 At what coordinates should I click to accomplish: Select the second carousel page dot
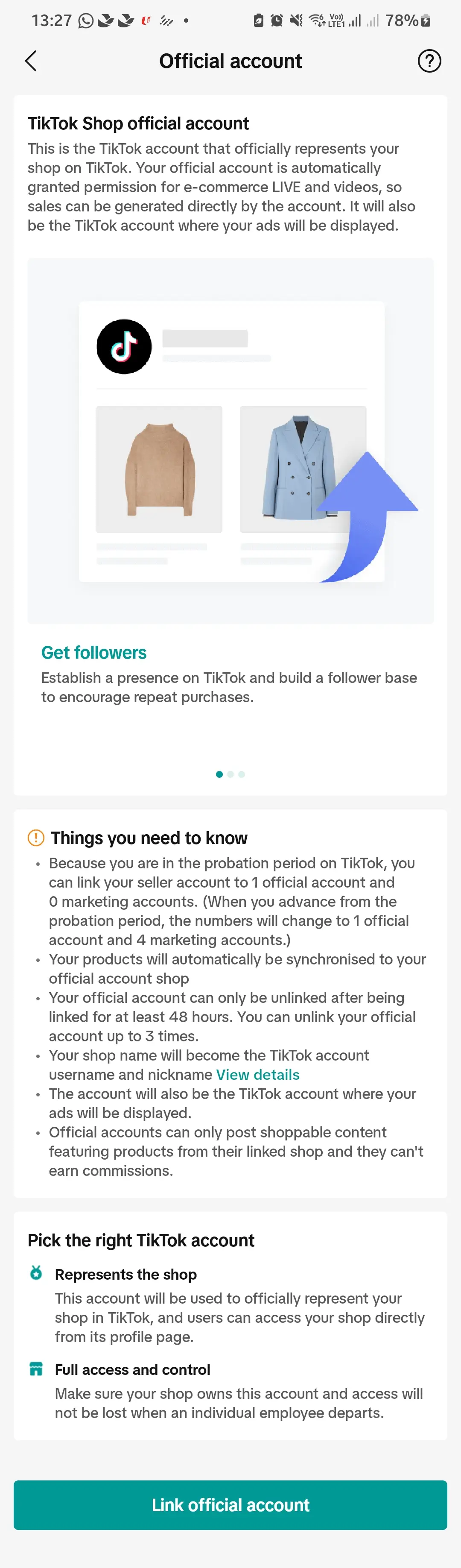[x=230, y=774]
